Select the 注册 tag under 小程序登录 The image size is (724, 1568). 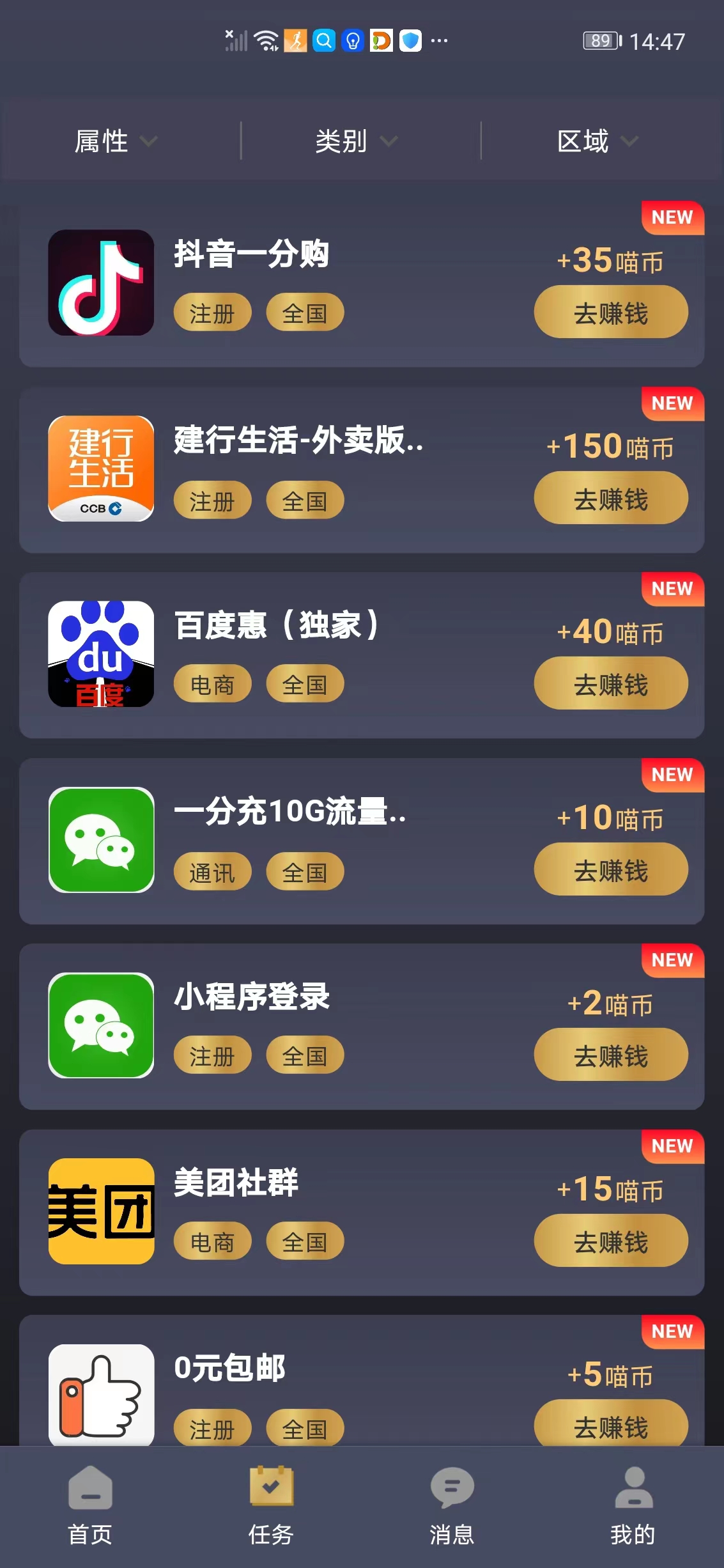[212, 1055]
